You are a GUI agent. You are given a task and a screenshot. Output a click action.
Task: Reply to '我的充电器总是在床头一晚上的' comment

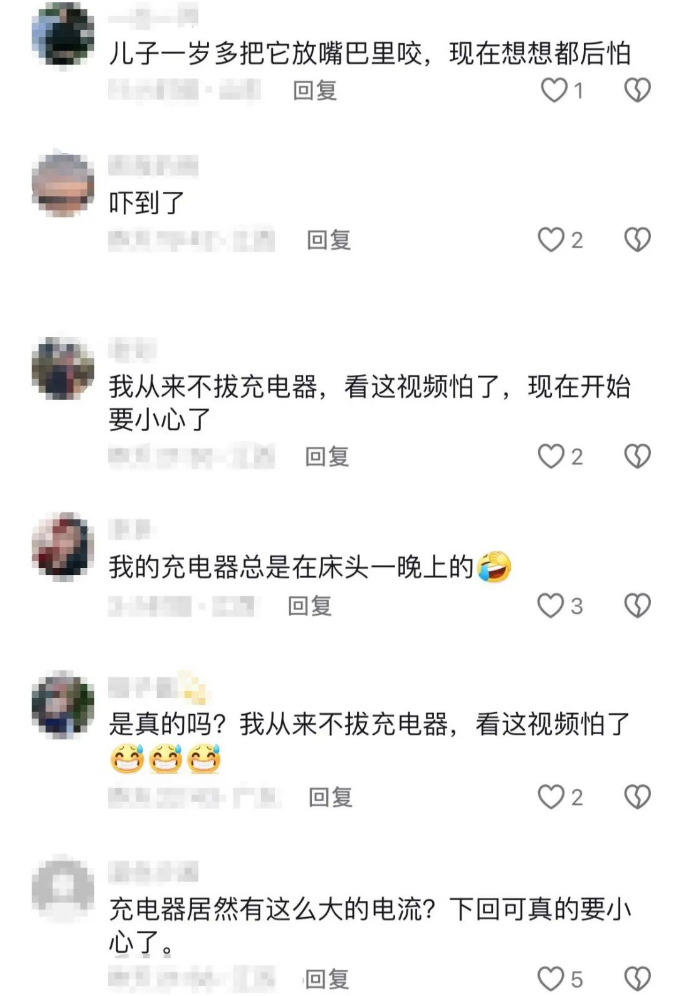310,605
